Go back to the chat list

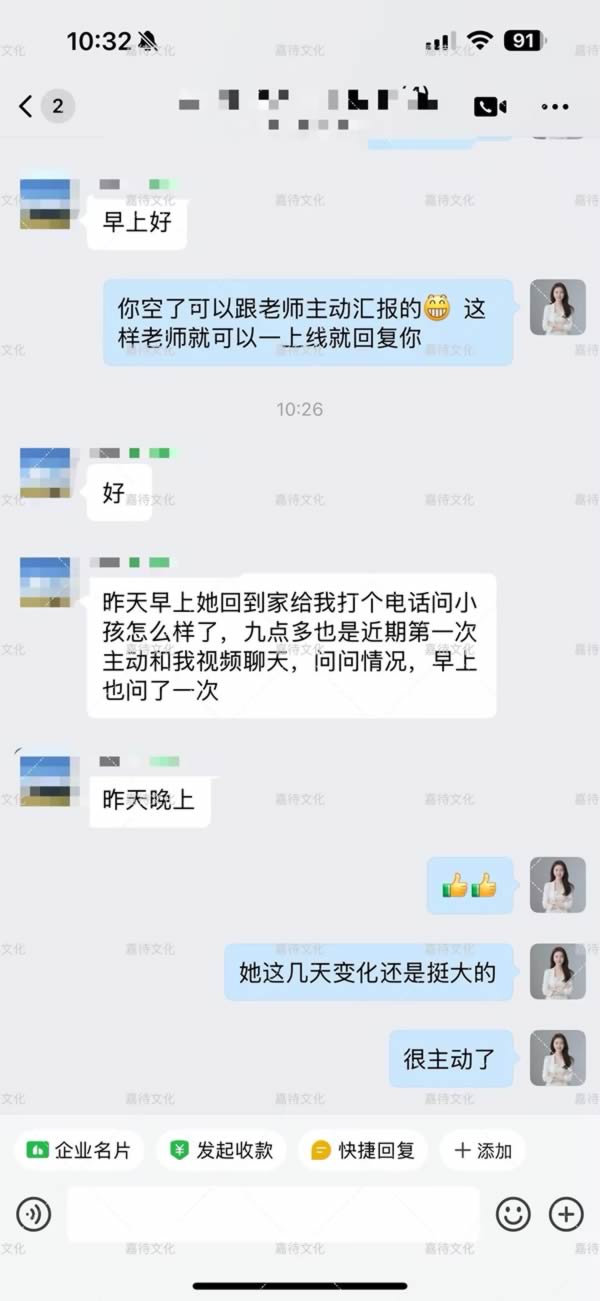tap(27, 106)
